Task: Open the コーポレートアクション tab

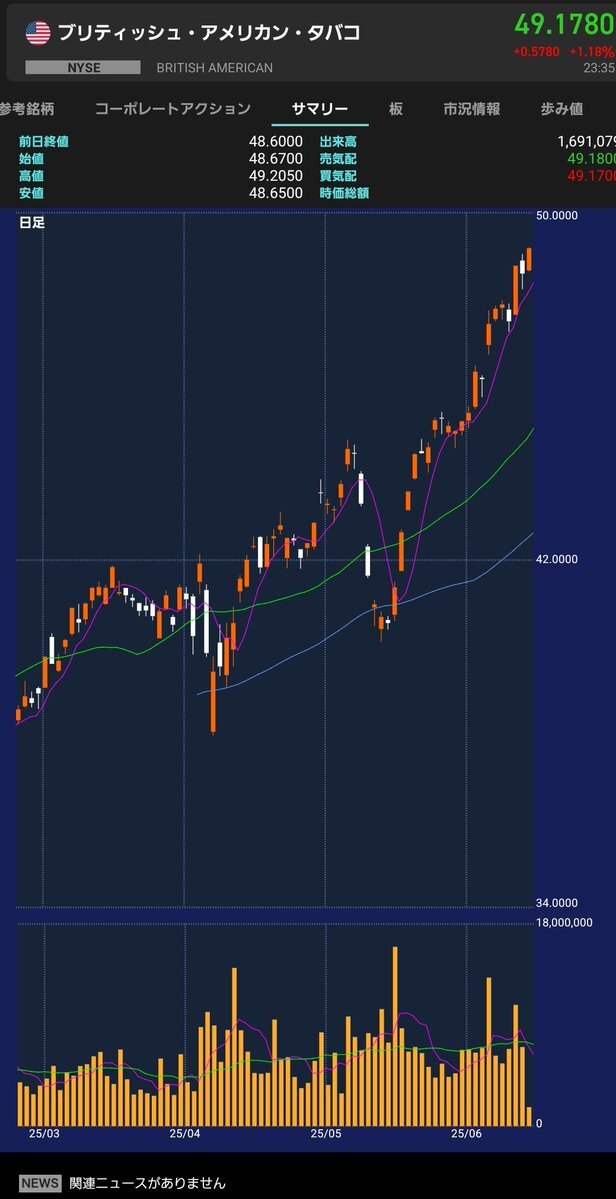Action: (x=173, y=109)
